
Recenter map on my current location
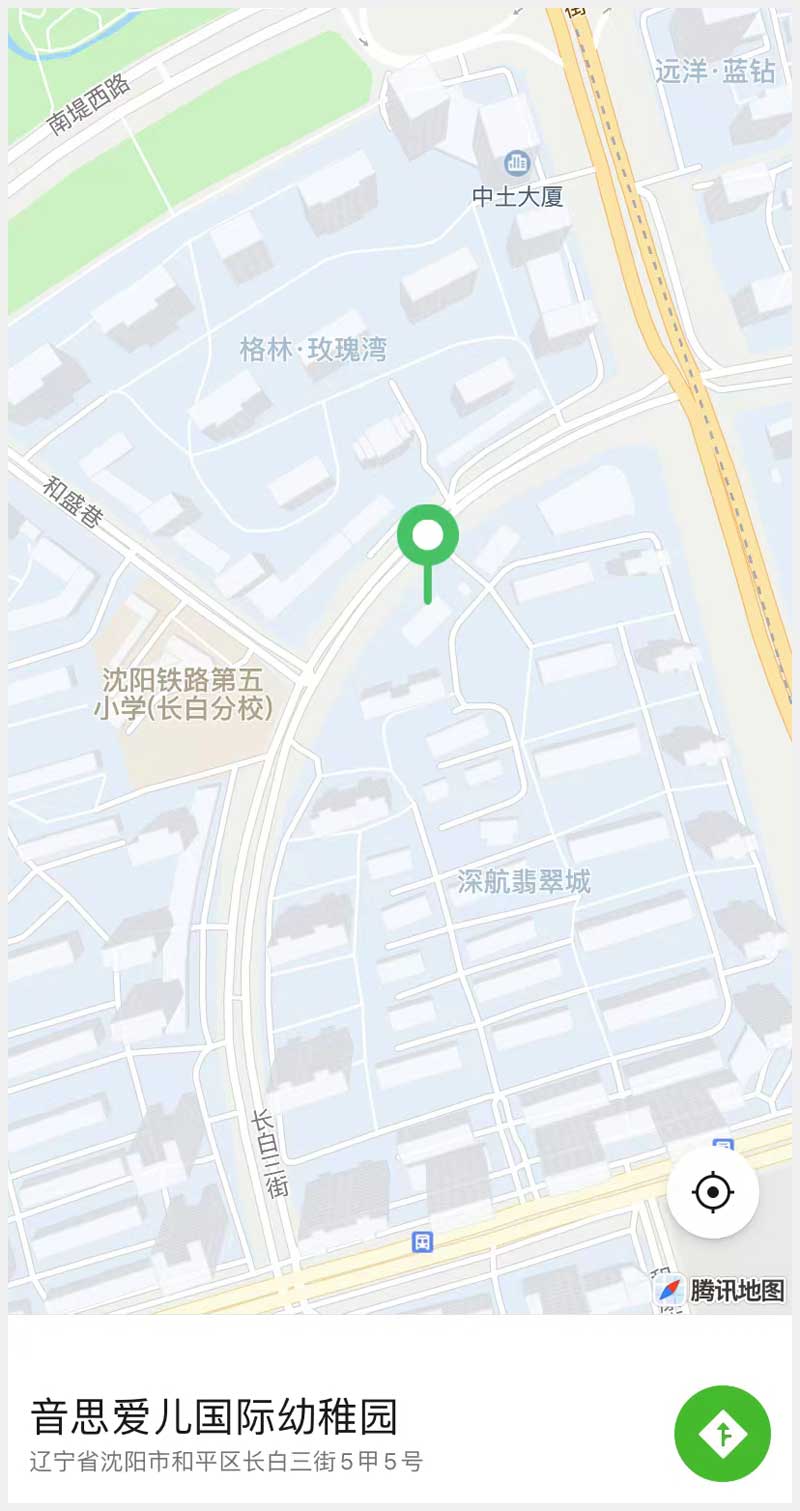pyautogui.click(x=713, y=1192)
